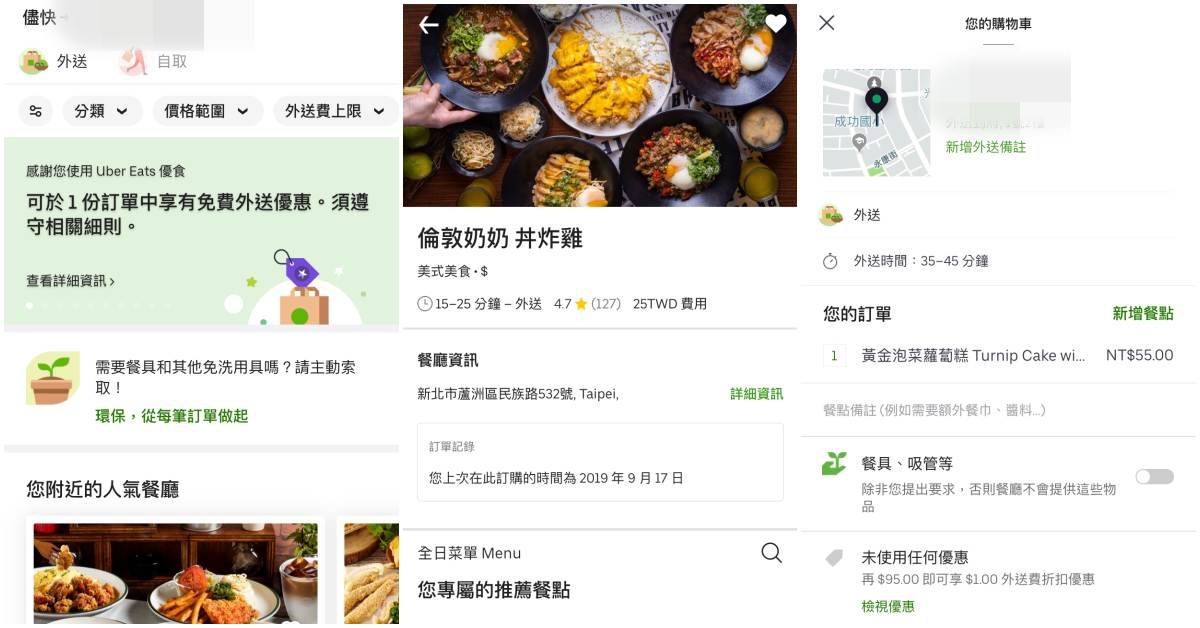This screenshot has height=628, width=1200.
Task: Open 檢視優惠 to view promotions
Action: 887,606
